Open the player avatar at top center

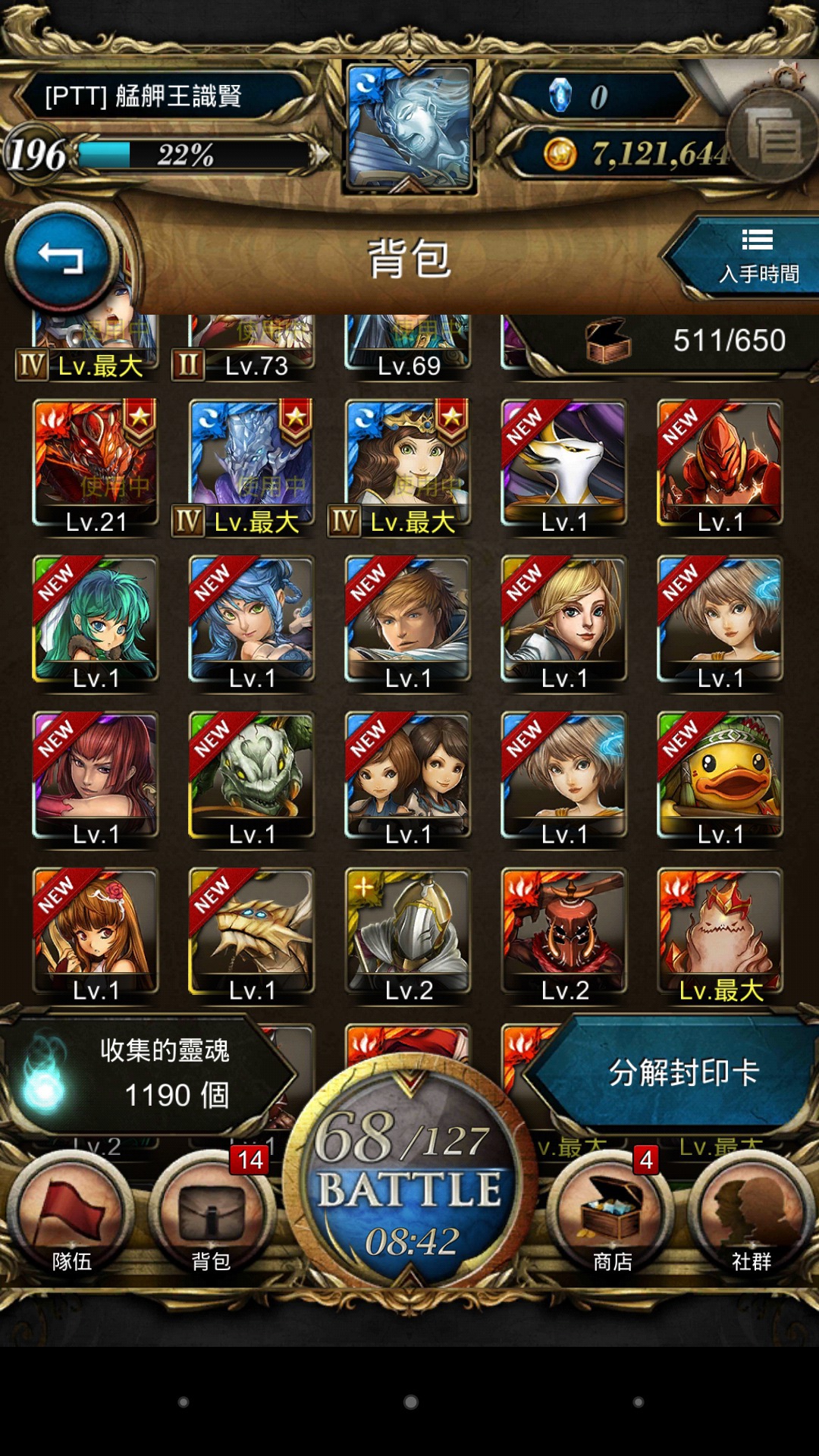pos(409,127)
